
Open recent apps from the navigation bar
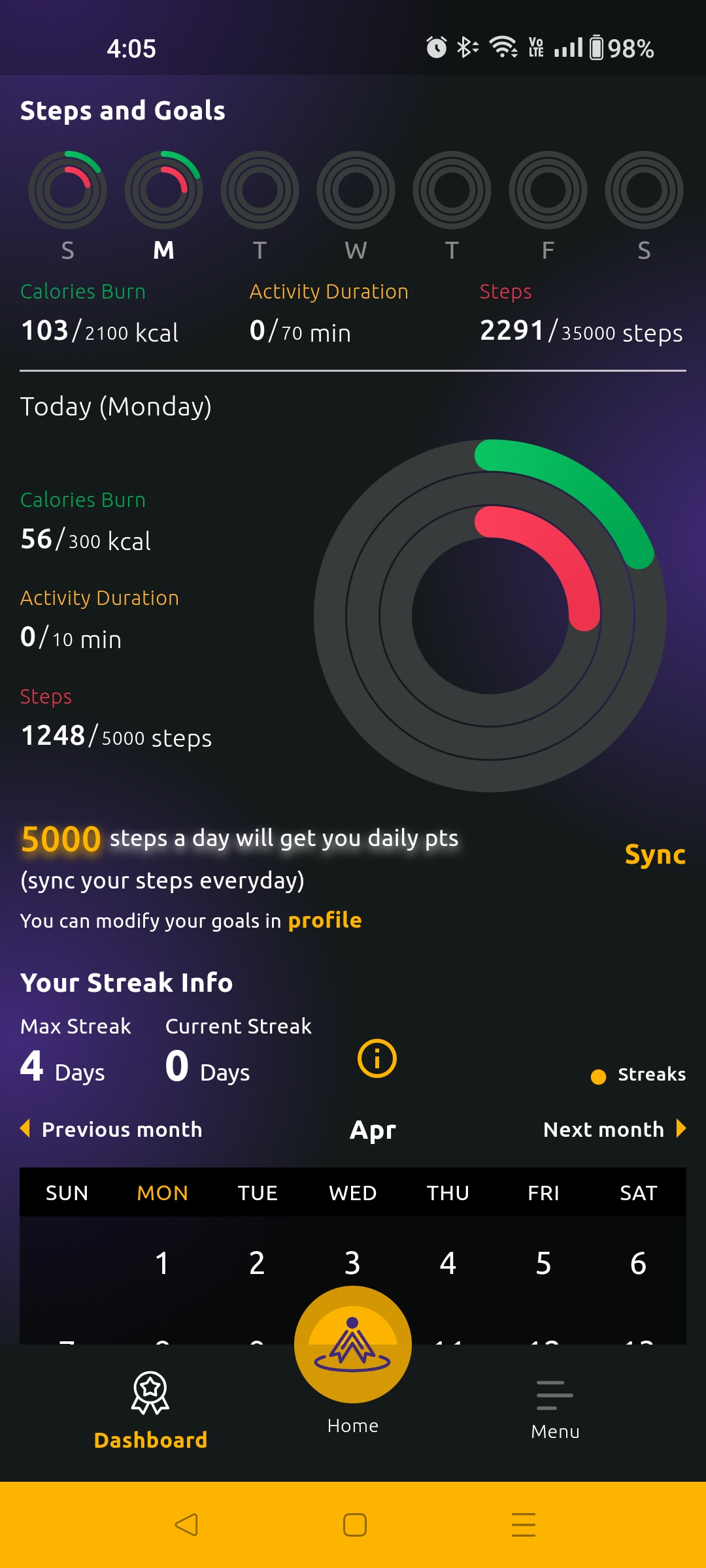coord(524,1525)
